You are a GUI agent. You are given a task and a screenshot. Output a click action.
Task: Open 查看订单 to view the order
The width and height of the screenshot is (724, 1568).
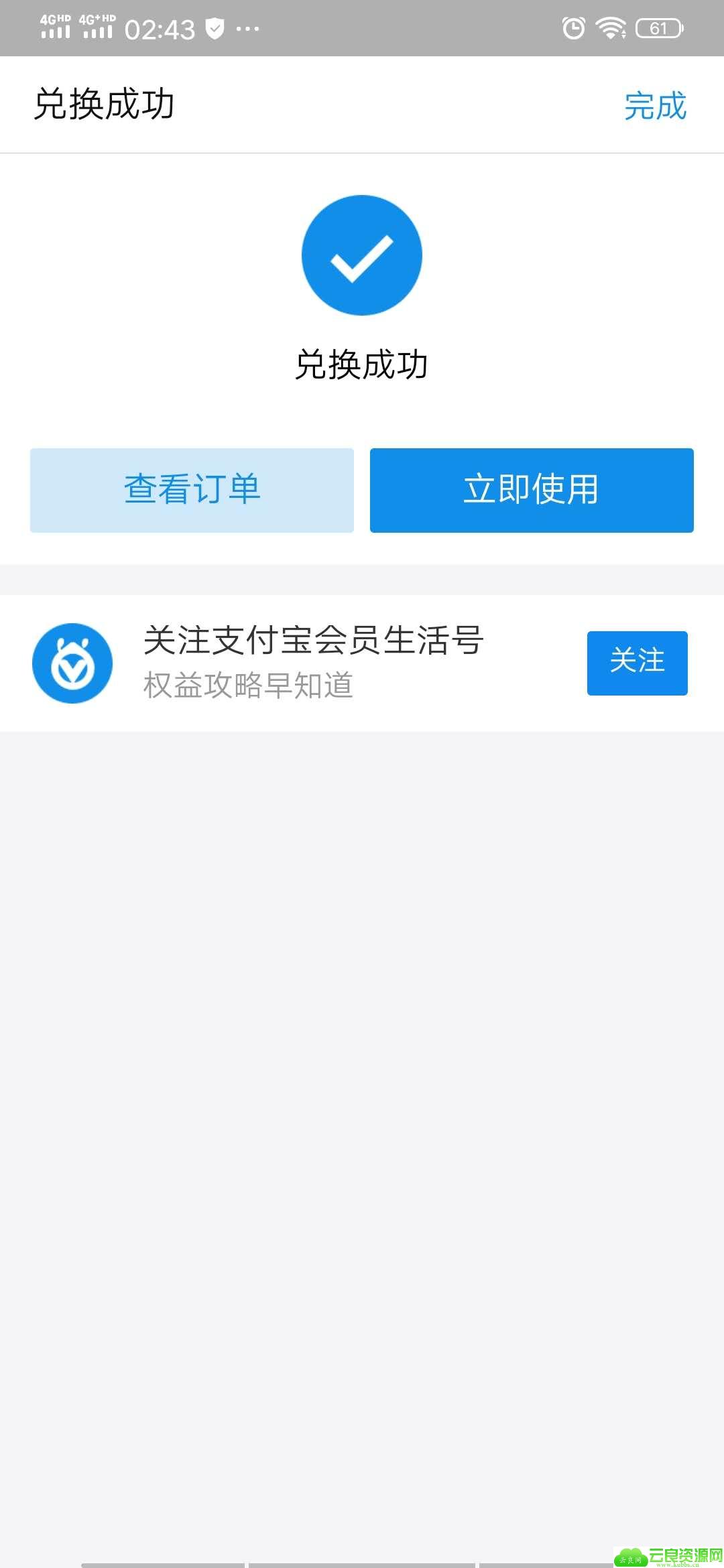click(x=192, y=490)
